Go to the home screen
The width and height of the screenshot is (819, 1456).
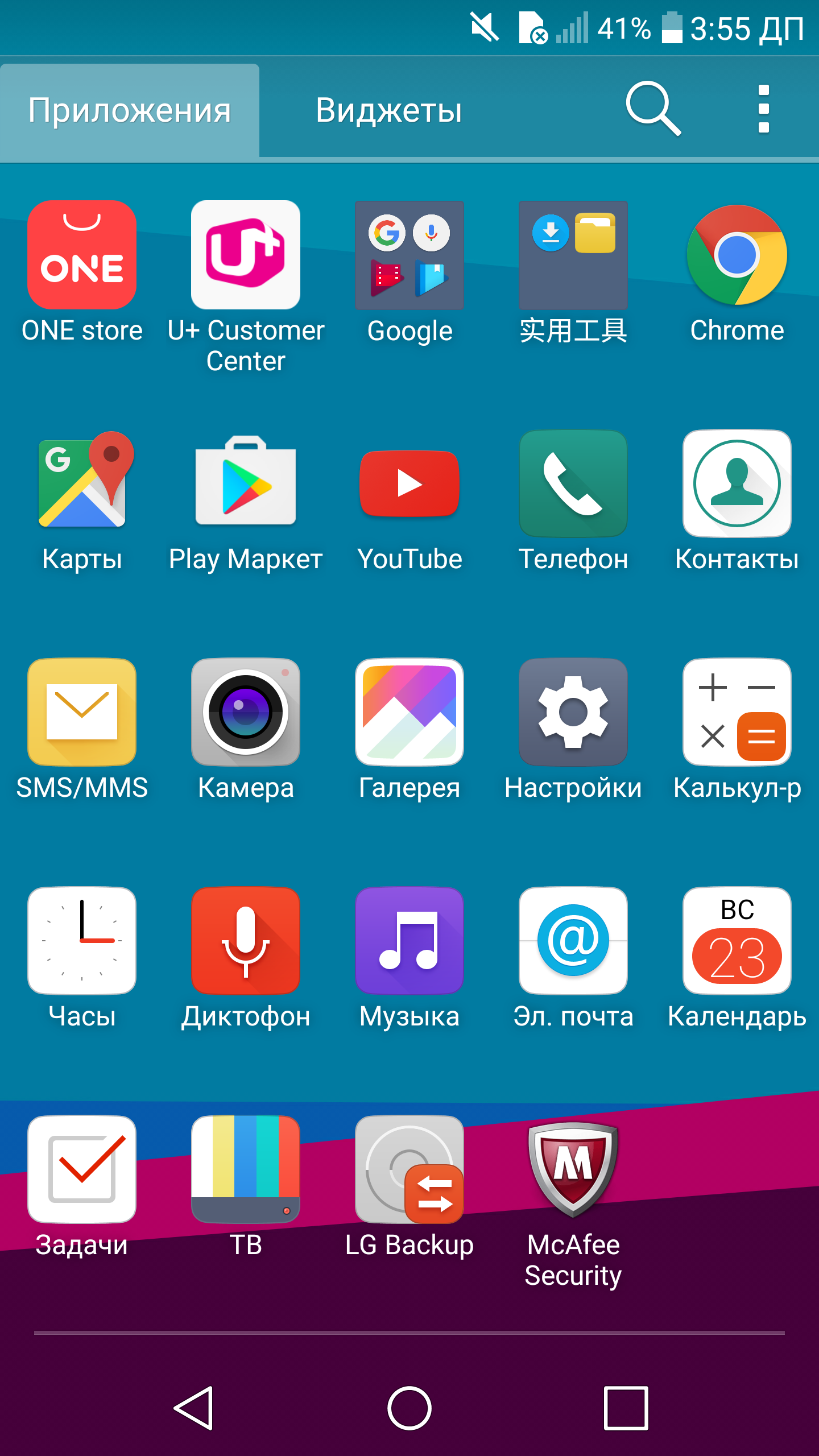tap(409, 1408)
